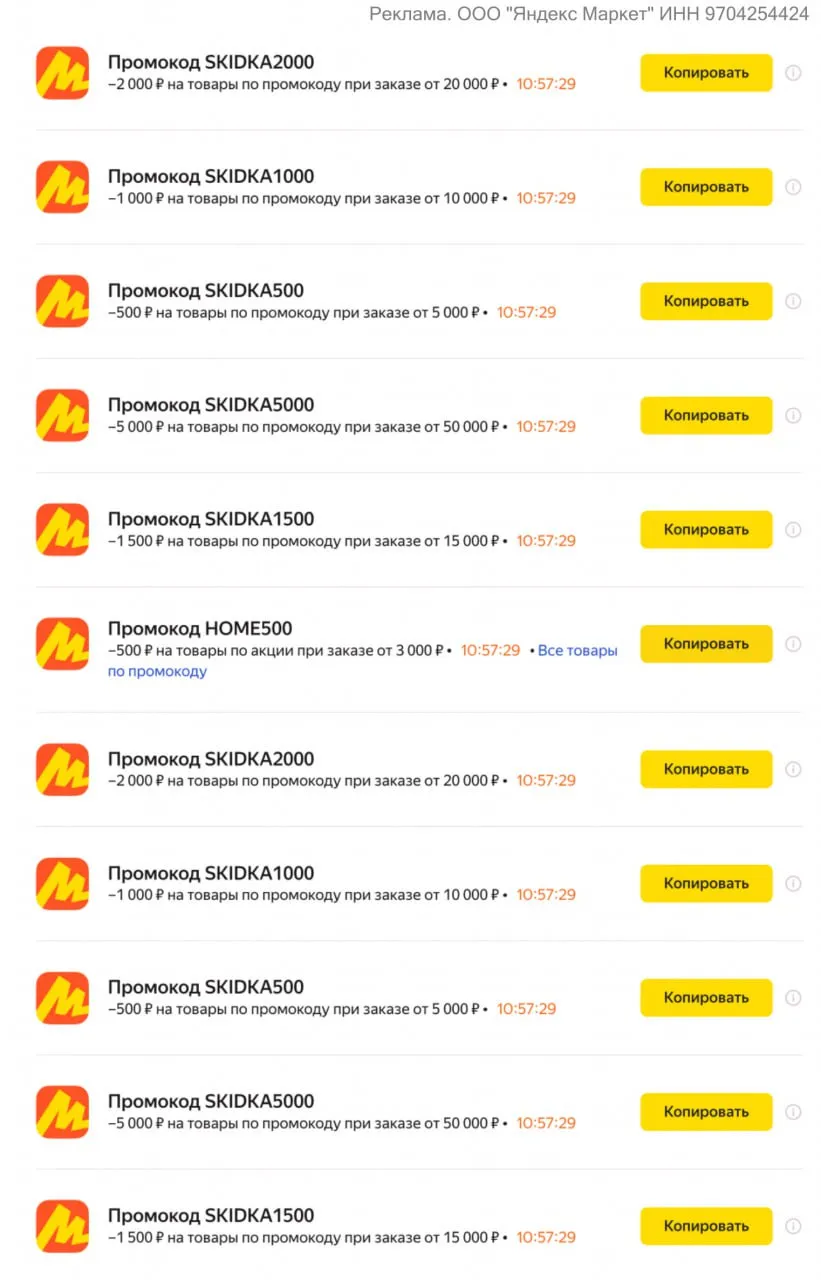Show info for the first SKIDKA2000 promo code
This screenshot has height=1280, width=821.
pos(793,73)
